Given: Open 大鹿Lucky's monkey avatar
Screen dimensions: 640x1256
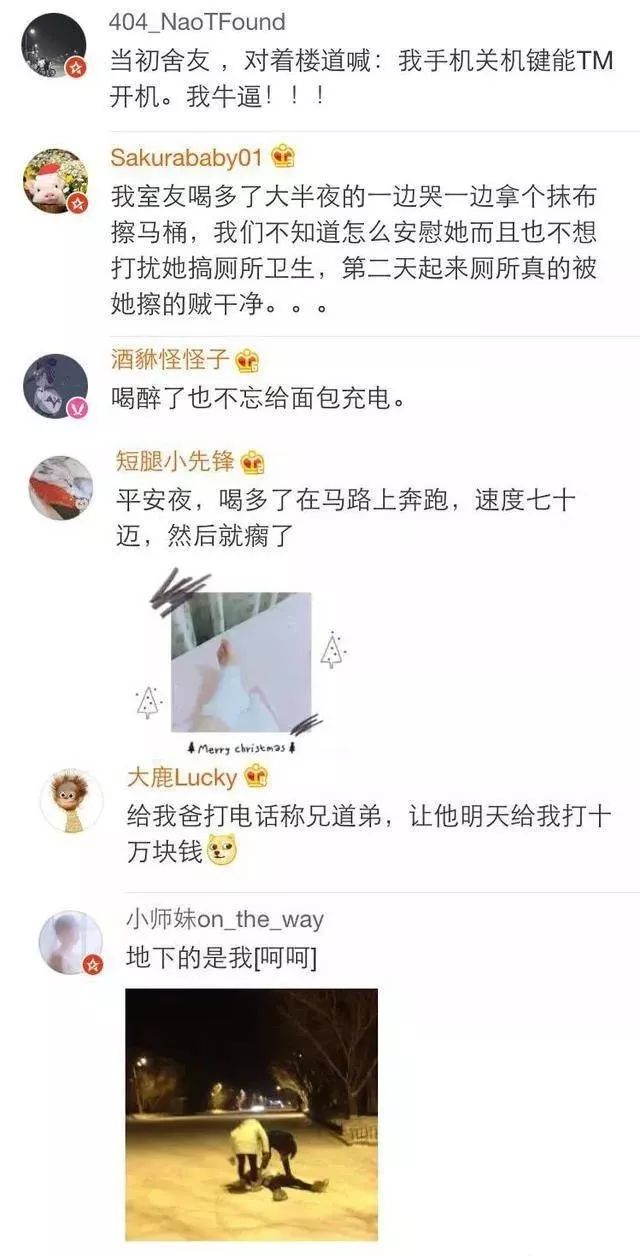Looking at the screenshot, I should click(70, 800).
